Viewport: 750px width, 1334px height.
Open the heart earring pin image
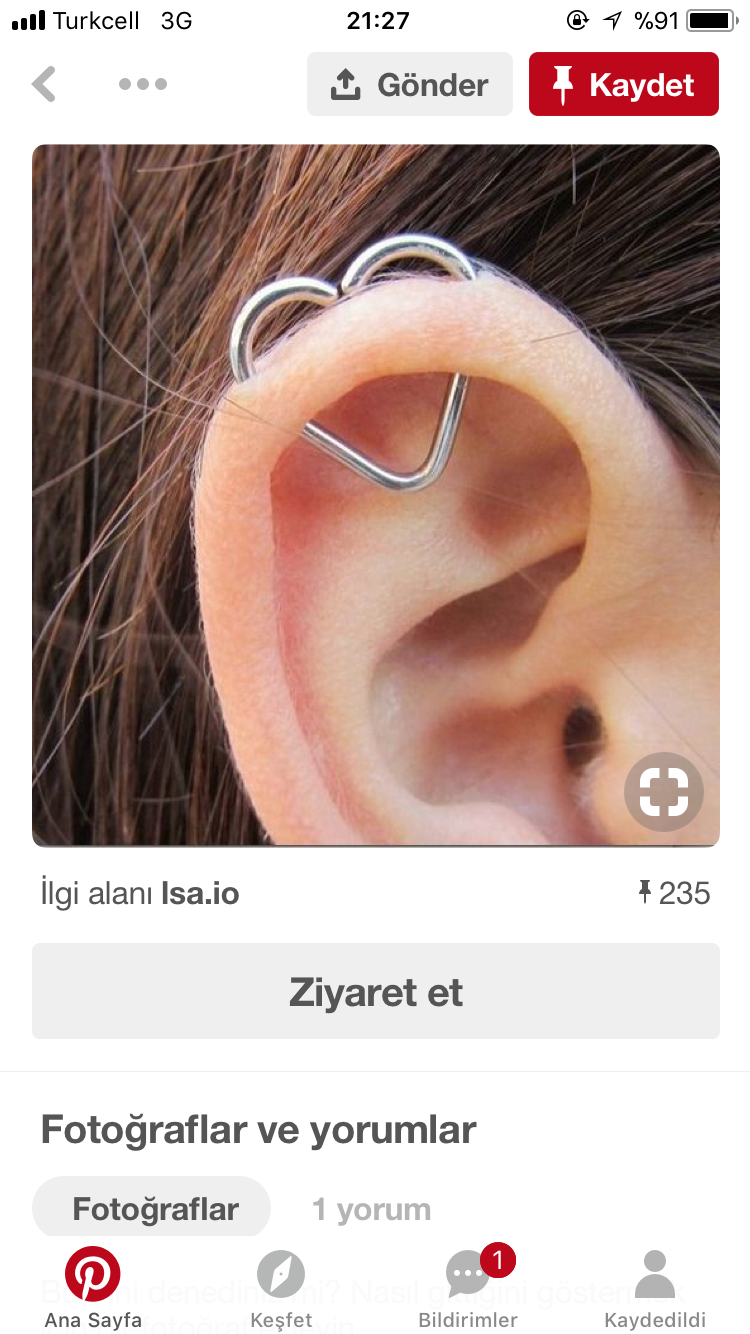(x=376, y=495)
